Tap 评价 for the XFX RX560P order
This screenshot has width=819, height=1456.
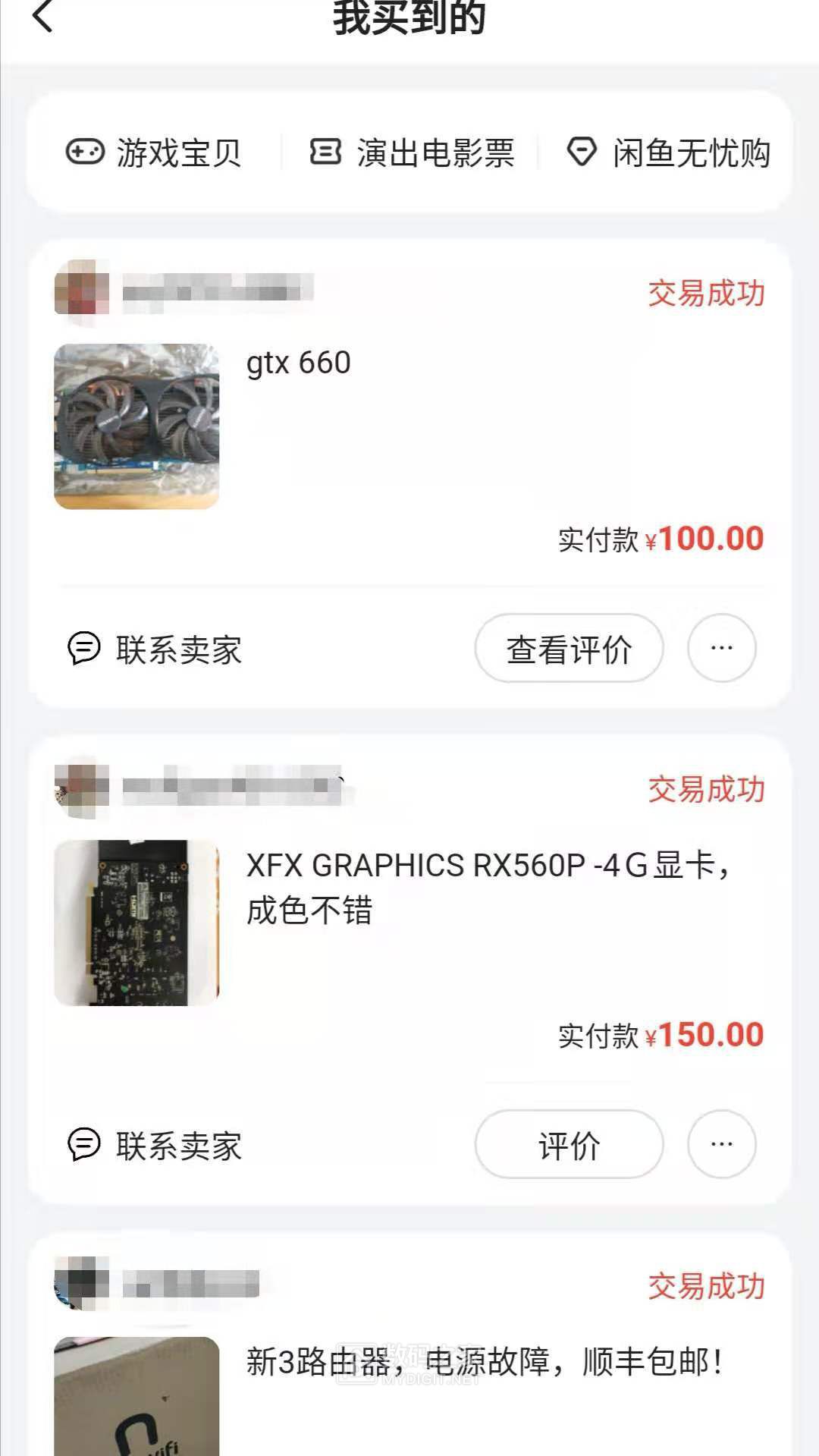click(x=569, y=1145)
